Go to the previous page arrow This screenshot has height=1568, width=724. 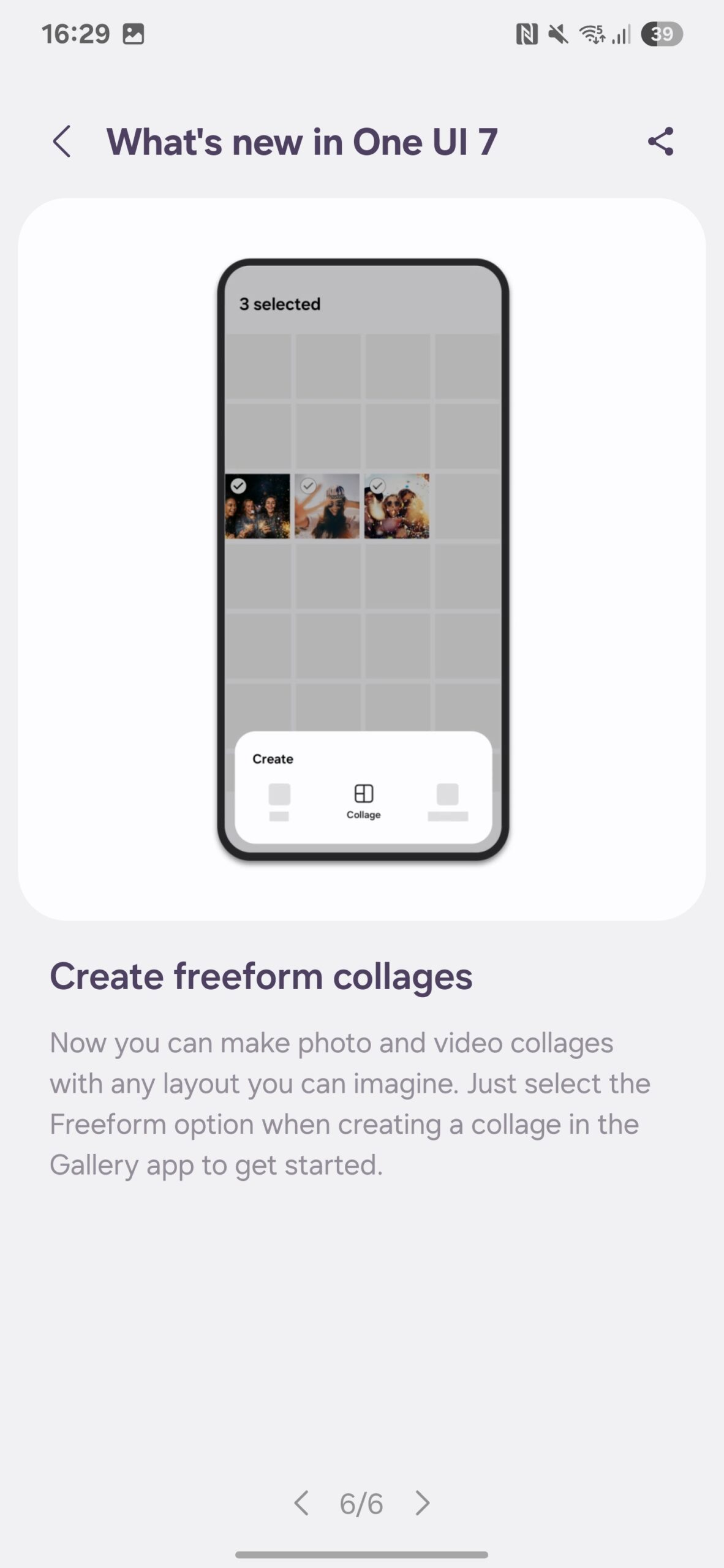(301, 1502)
